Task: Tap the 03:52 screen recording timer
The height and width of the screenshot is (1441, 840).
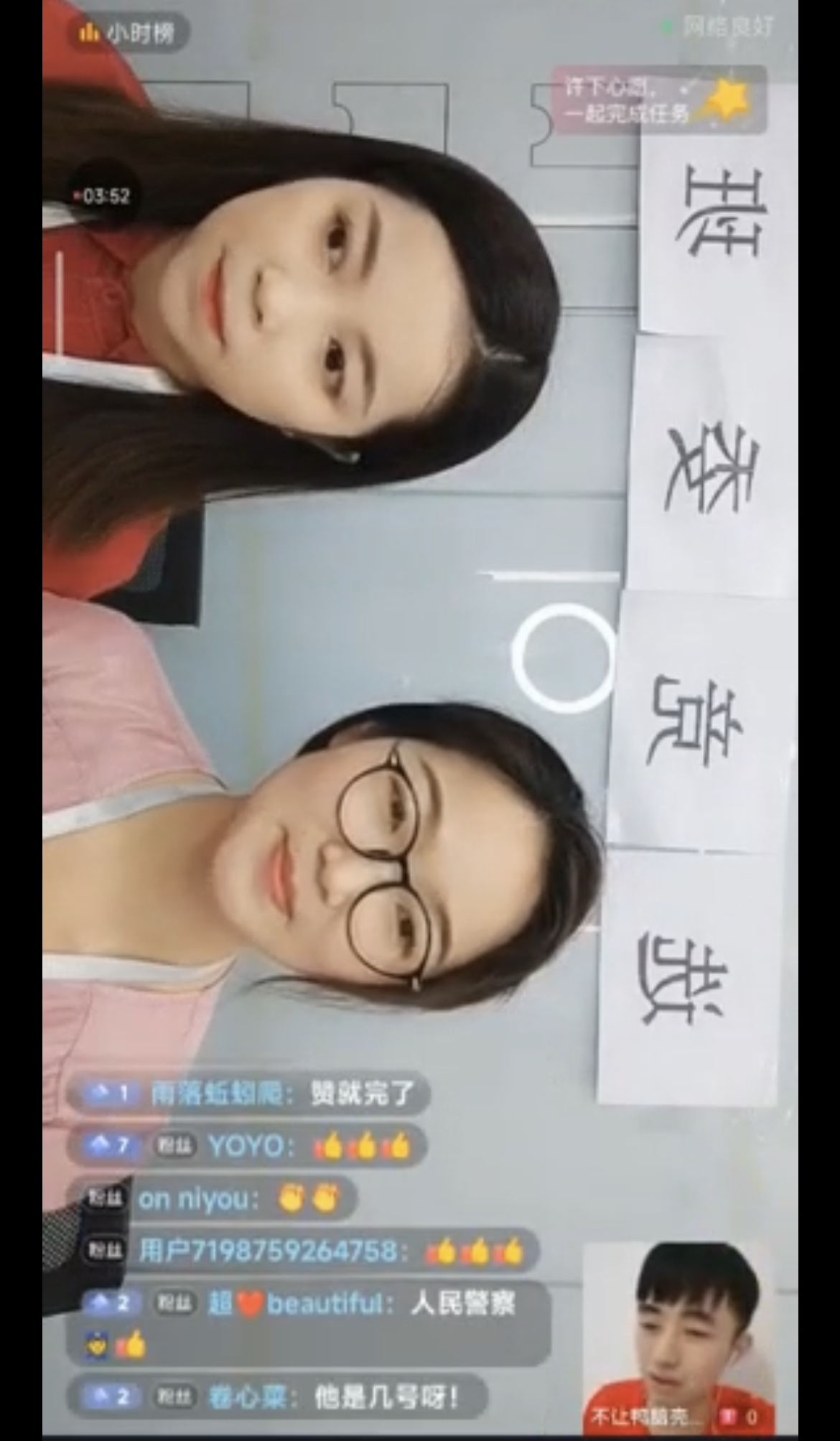Action: [105, 195]
